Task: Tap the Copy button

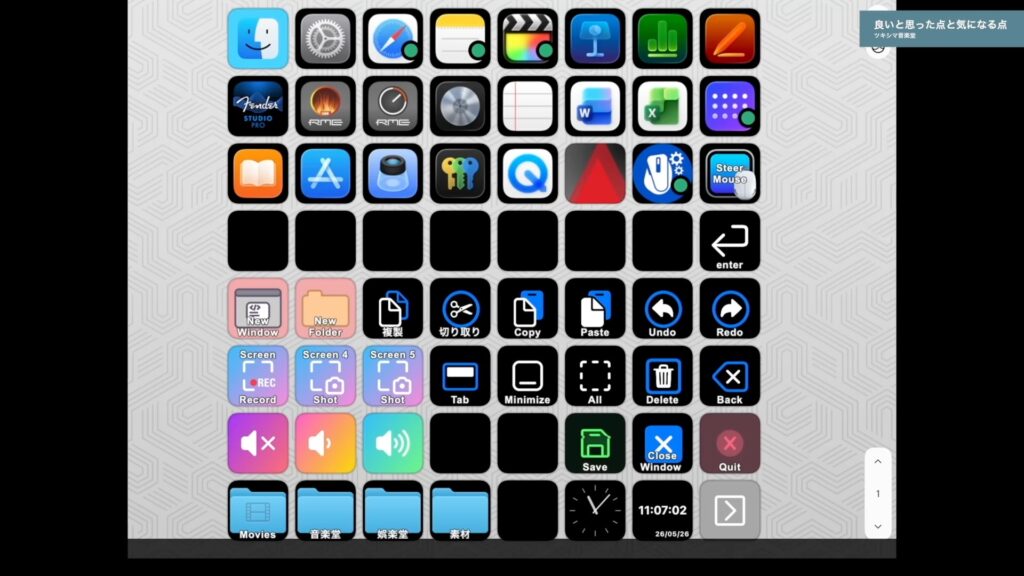Action: pyautogui.click(x=528, y=308)
